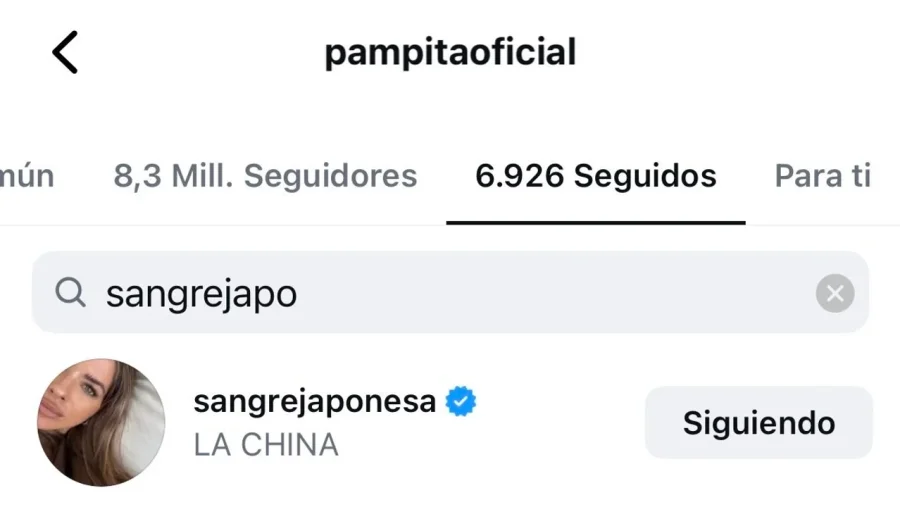
Task: Clear the search text
Action: click(x=834, y=293)
